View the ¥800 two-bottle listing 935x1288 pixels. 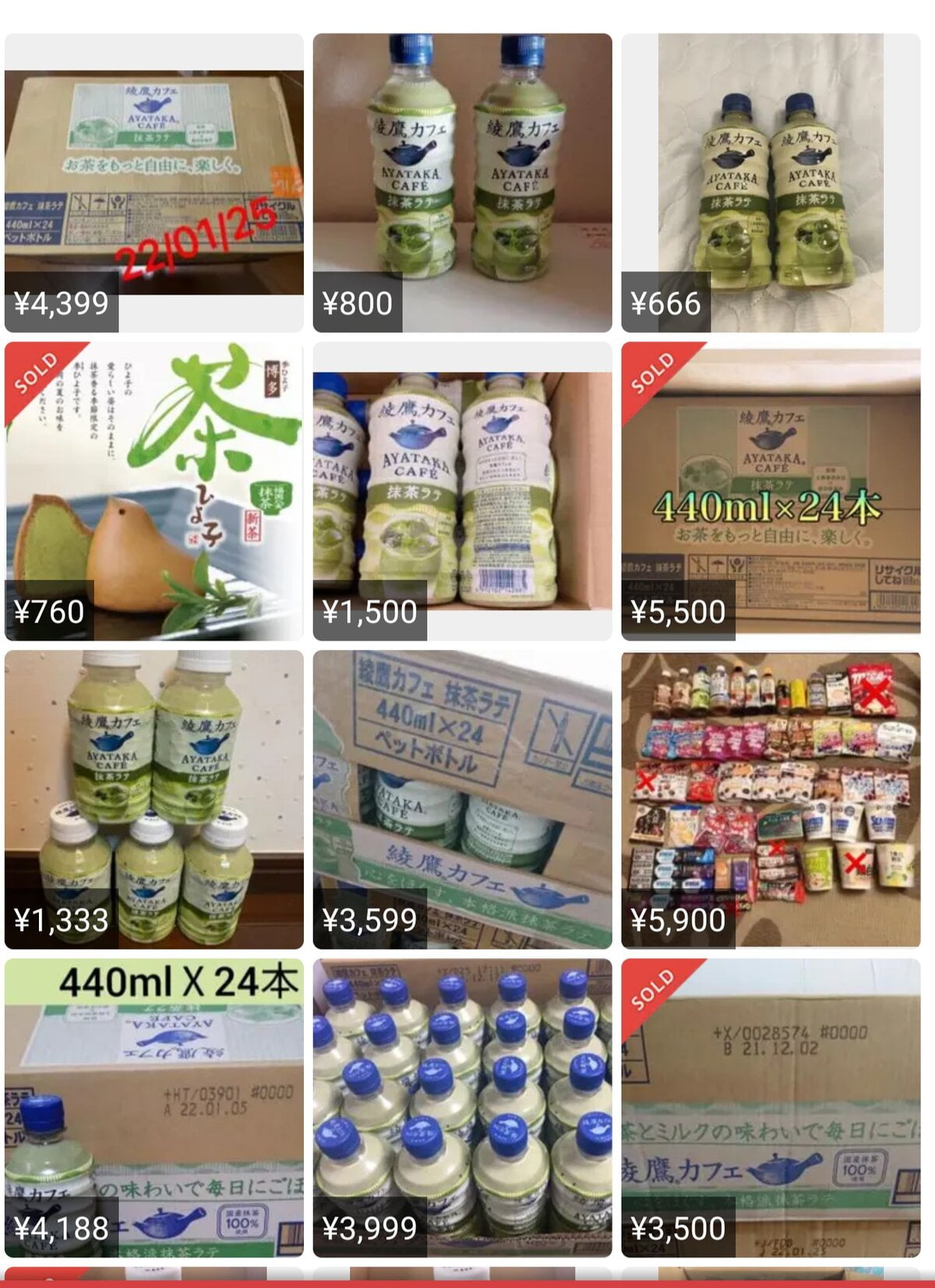pyautogui.click(x=462, y=182)
